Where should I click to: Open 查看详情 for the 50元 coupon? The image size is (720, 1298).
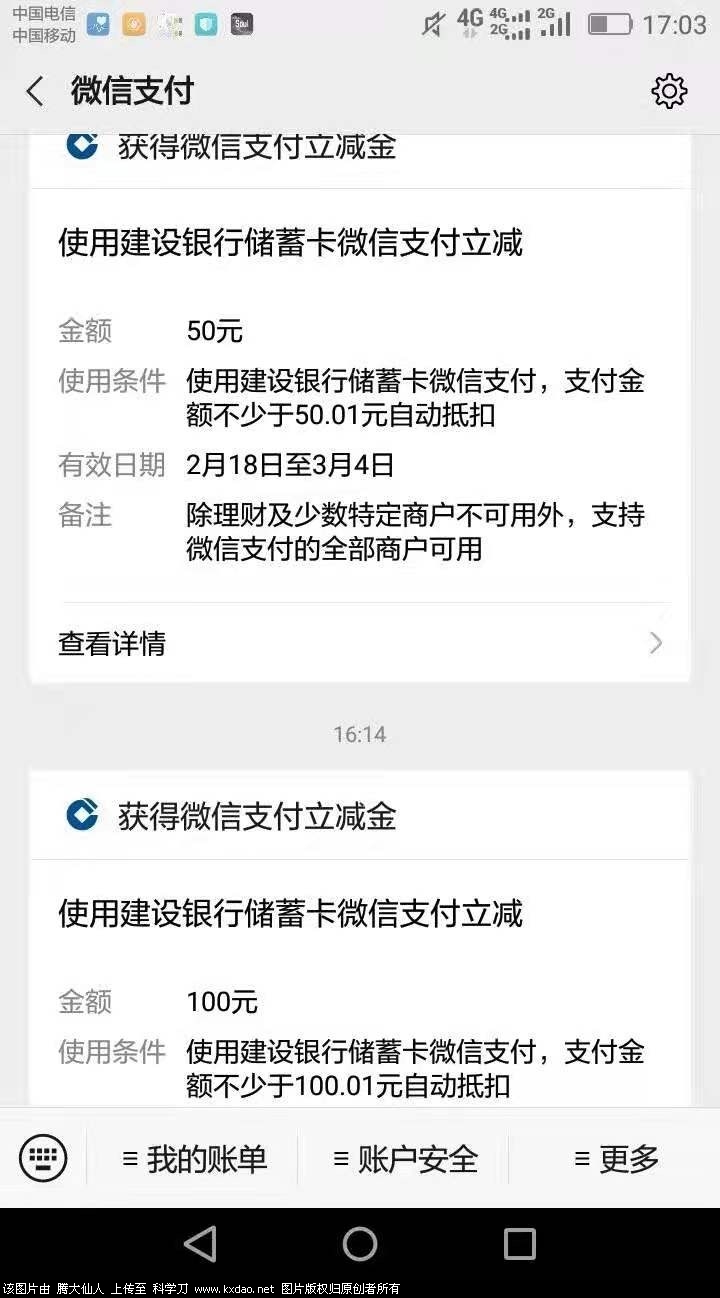tap(360, 643)
